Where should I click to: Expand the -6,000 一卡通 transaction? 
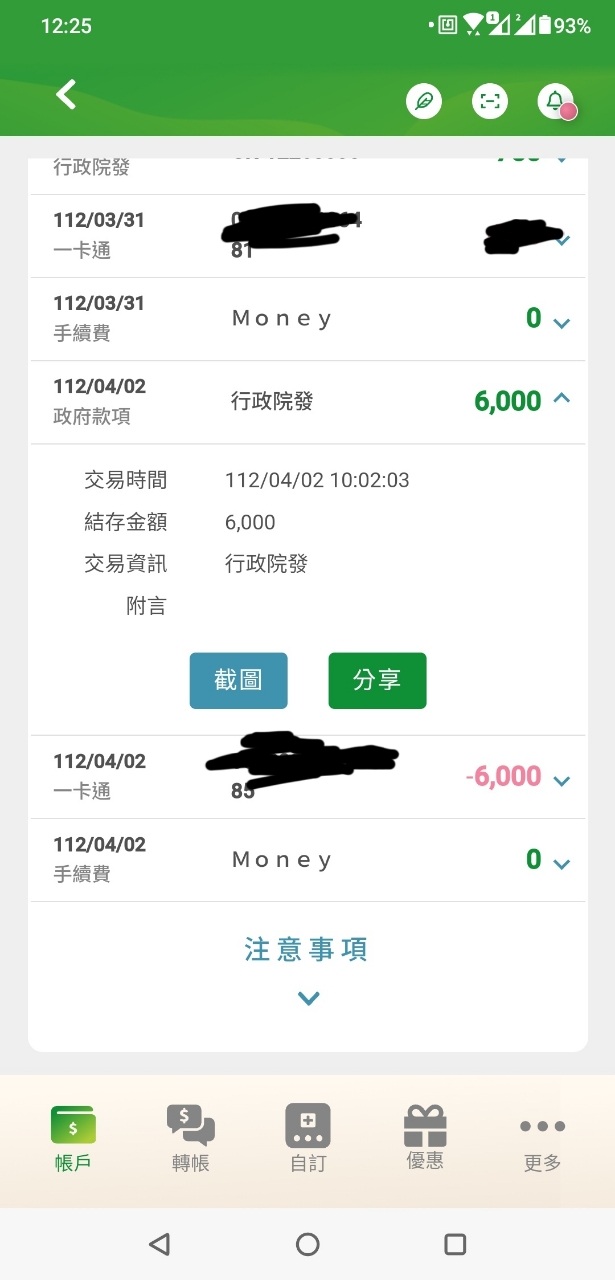561,780
